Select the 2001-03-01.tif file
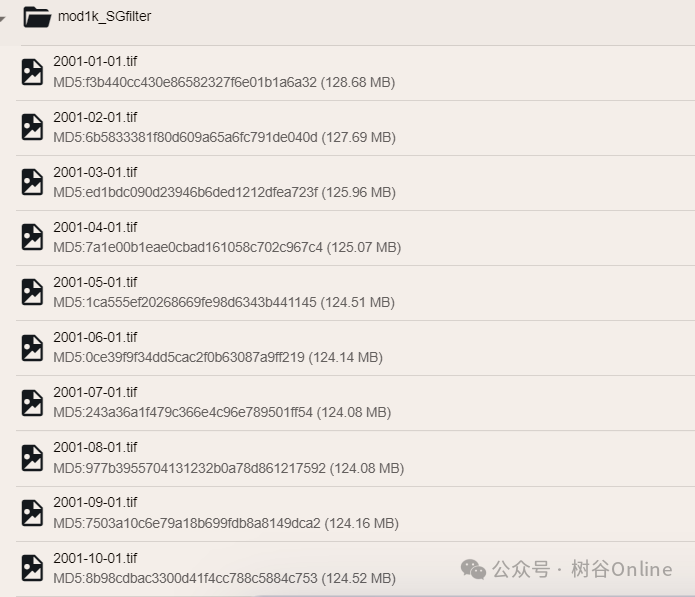The height and width of the screenshot is (597, 695). pos(95,172)
